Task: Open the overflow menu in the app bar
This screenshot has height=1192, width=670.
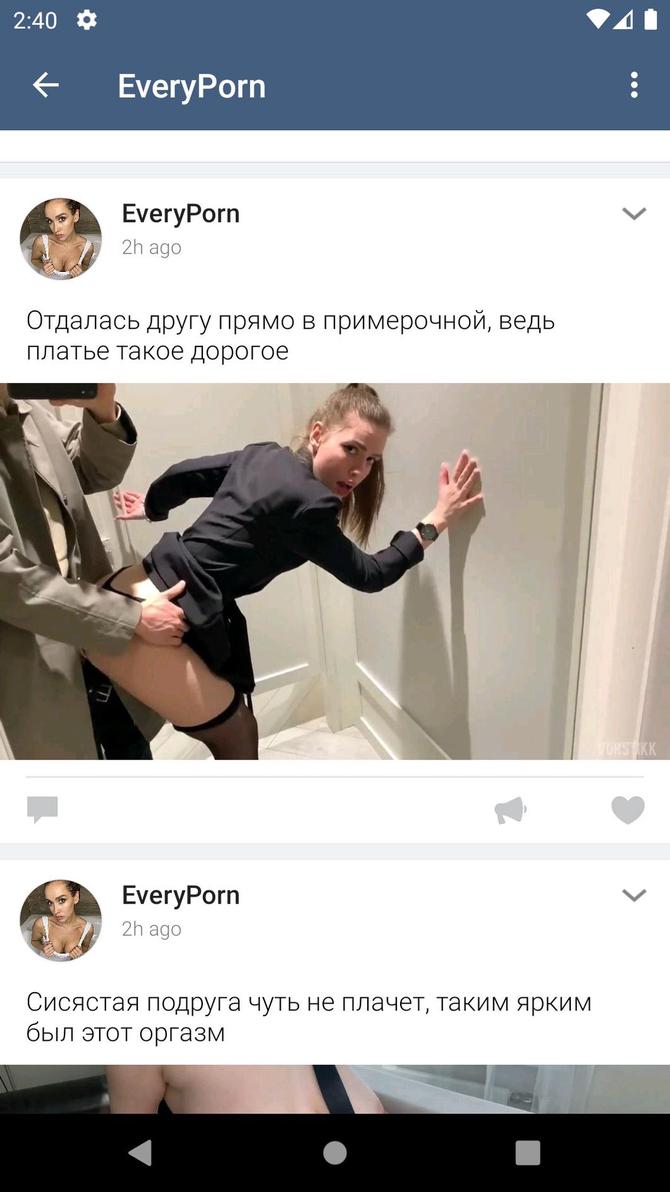Action: pyautogui.click(x=634, y=86)
